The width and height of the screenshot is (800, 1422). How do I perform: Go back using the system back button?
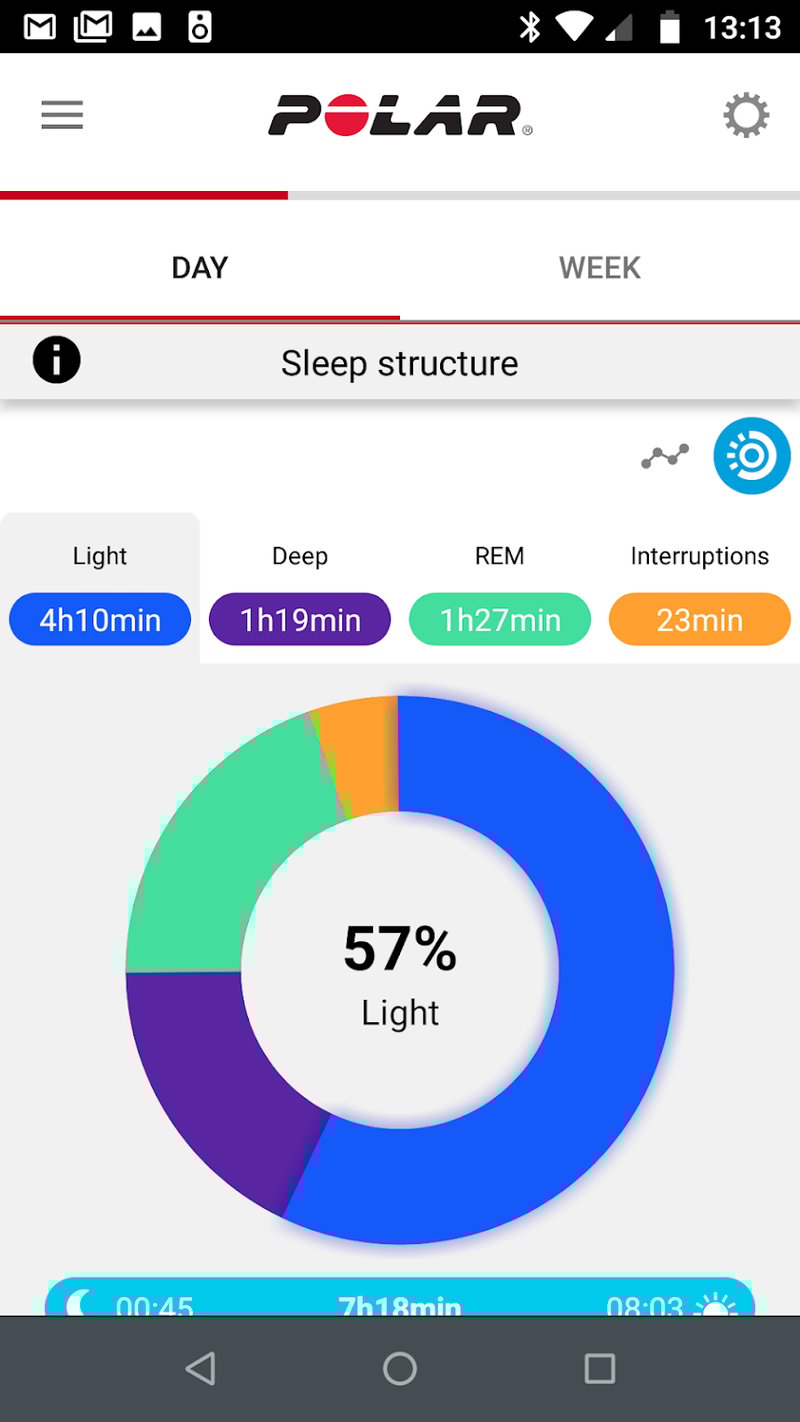tap(201, 1369)
